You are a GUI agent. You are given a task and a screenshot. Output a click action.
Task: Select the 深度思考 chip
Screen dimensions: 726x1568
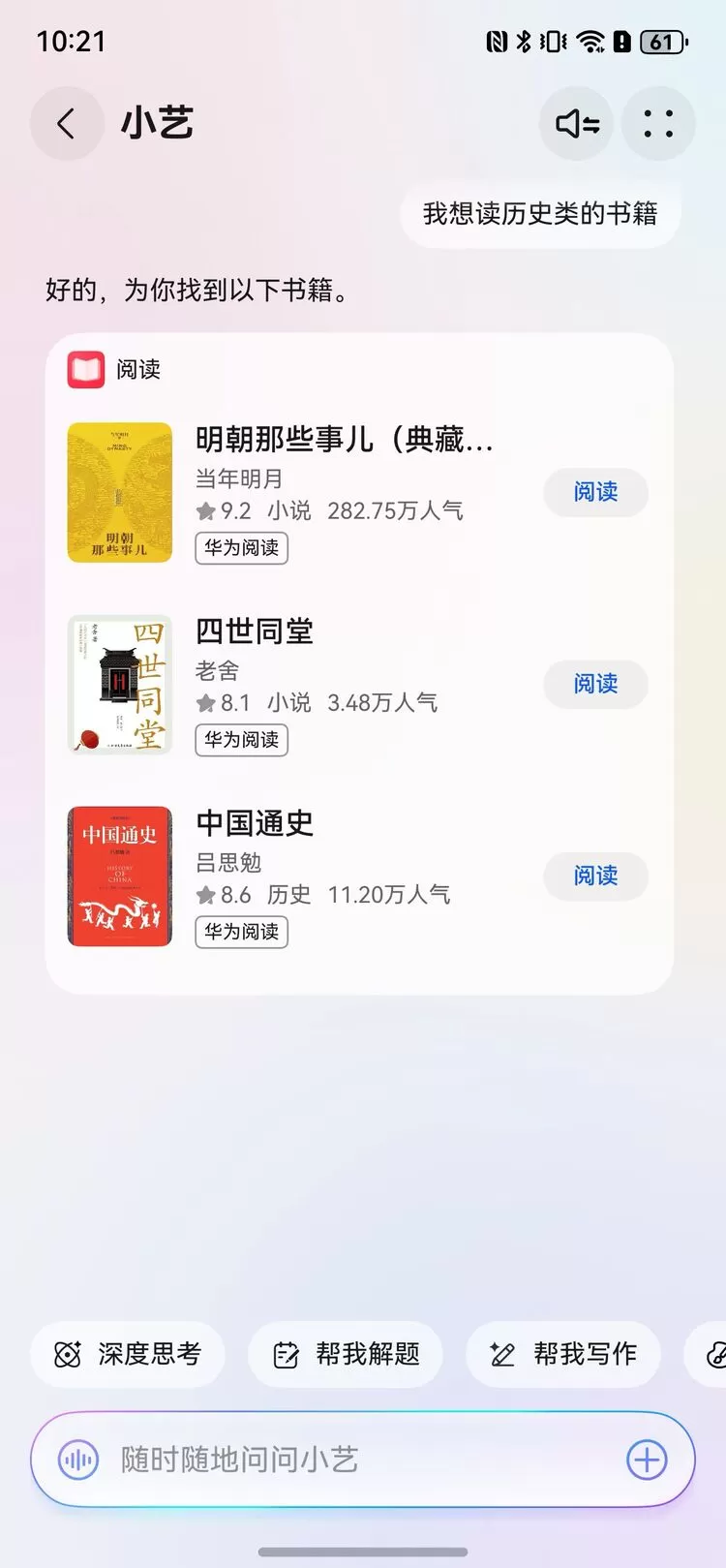pyautogui.click(x=128, y=1354)
